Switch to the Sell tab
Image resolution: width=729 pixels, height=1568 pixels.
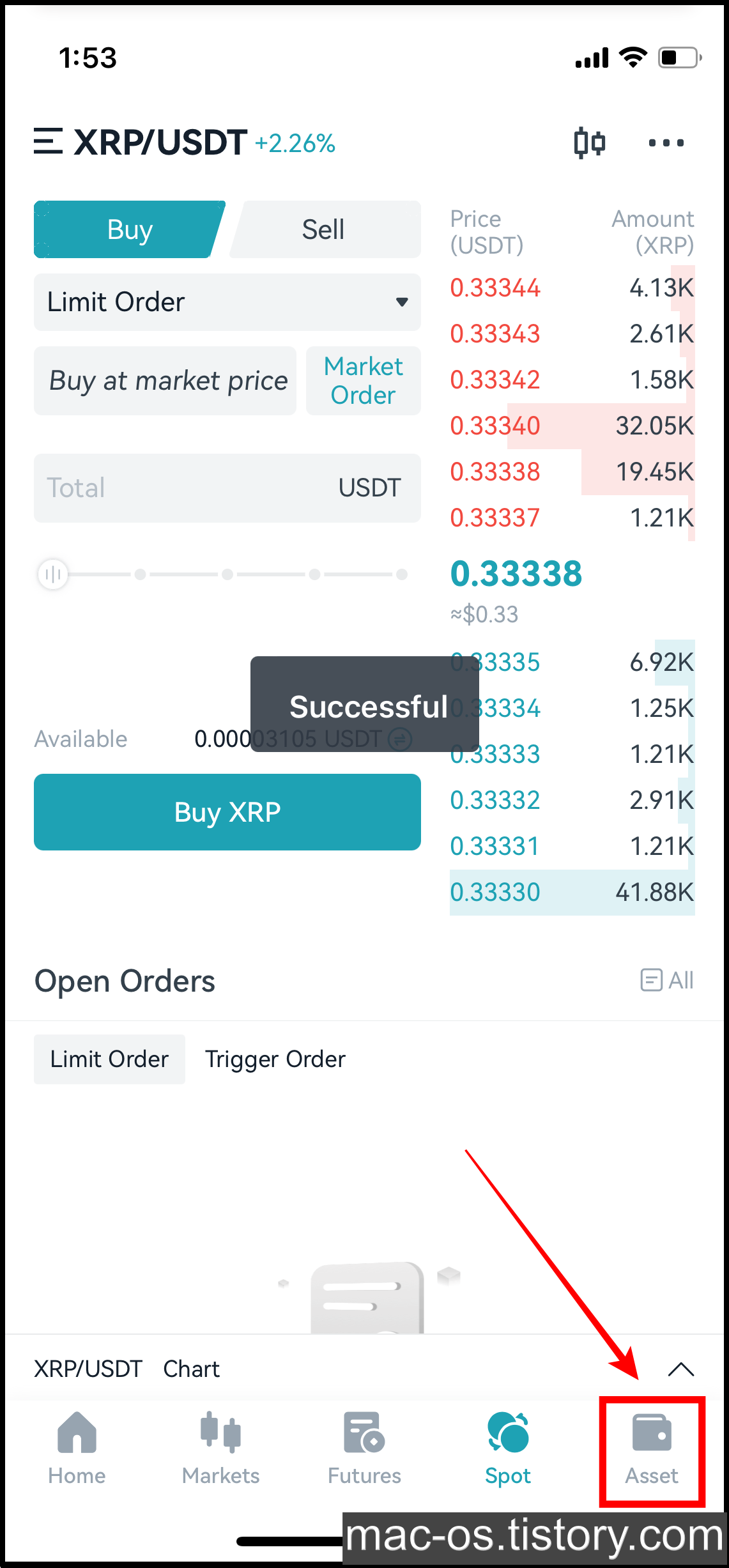point(325,229)
